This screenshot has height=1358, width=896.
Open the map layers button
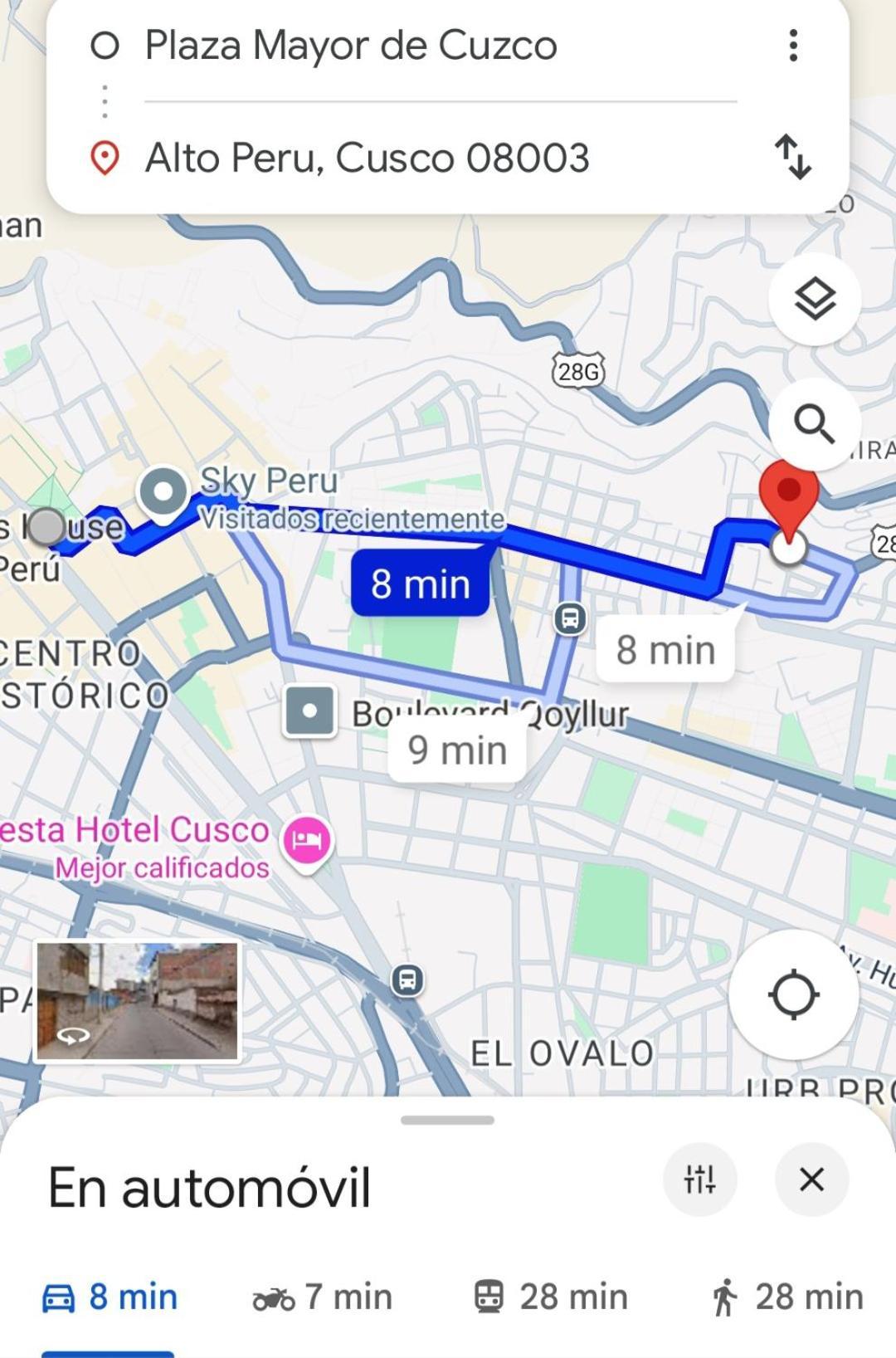click(x=815, y=300)
